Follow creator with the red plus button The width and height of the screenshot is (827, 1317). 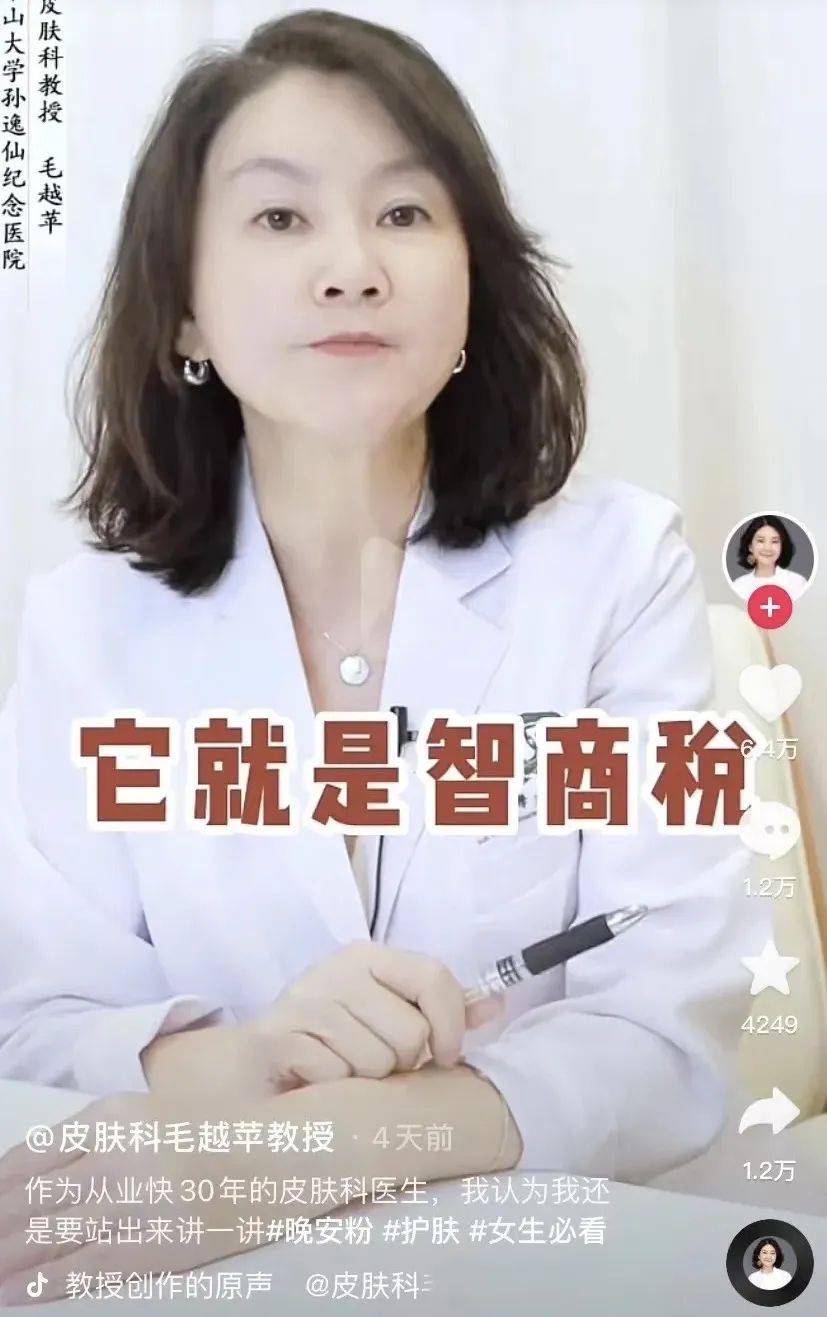[x=770, y=609]
